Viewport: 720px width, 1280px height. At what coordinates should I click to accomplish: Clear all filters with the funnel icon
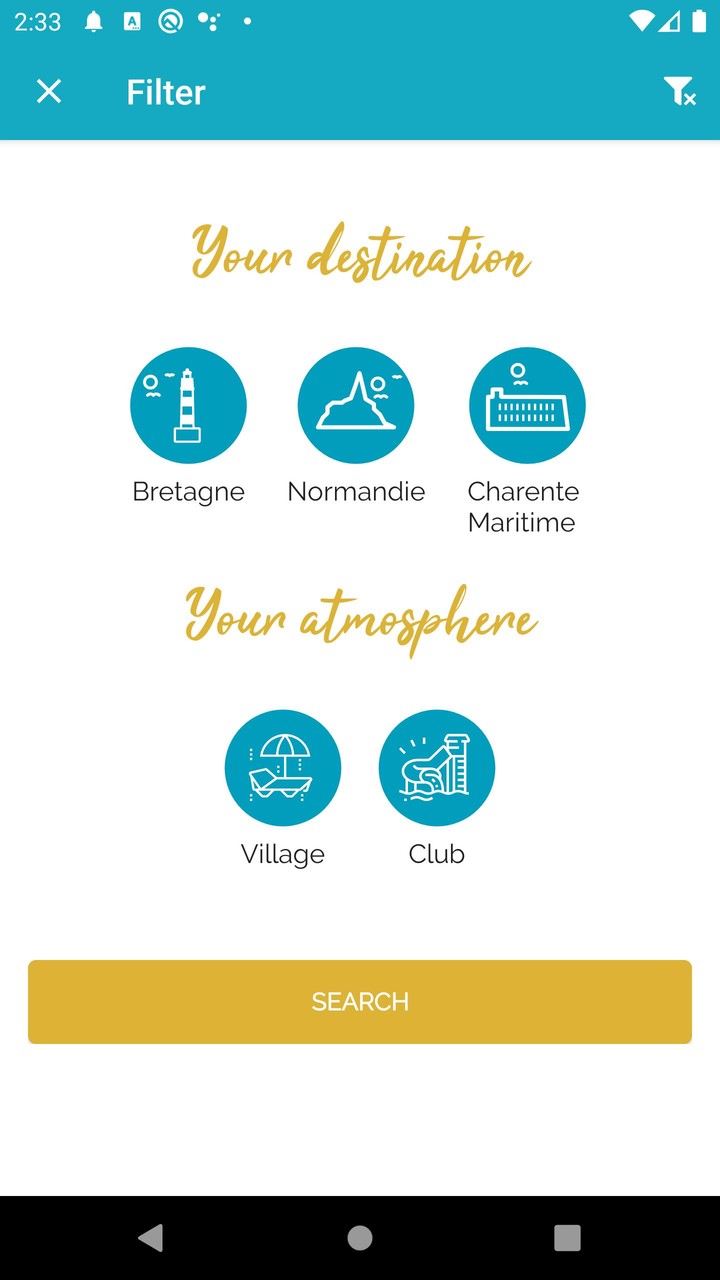(679, 92)
